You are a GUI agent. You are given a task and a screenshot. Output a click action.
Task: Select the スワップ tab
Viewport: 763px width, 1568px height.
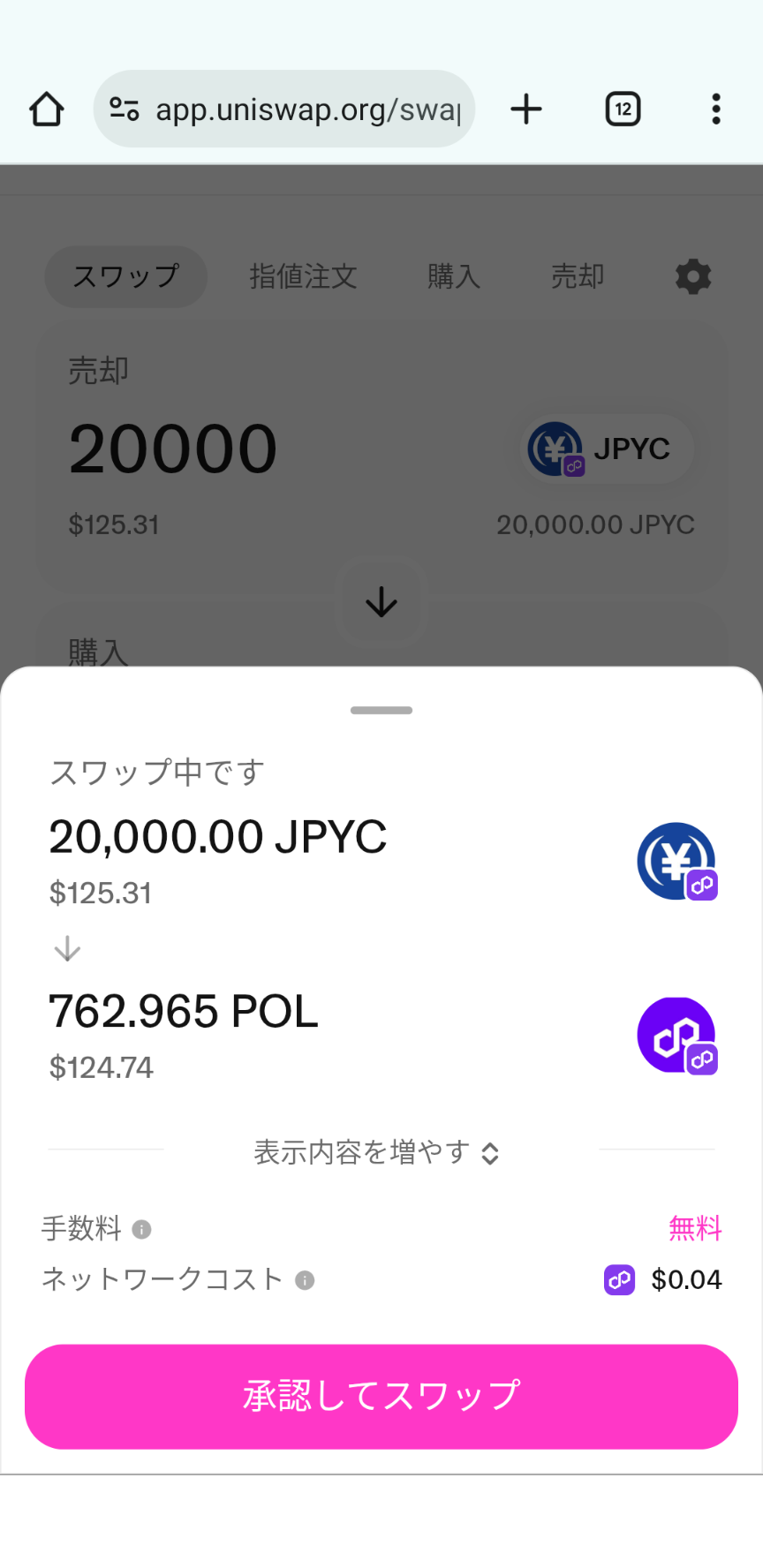[125, 276]
